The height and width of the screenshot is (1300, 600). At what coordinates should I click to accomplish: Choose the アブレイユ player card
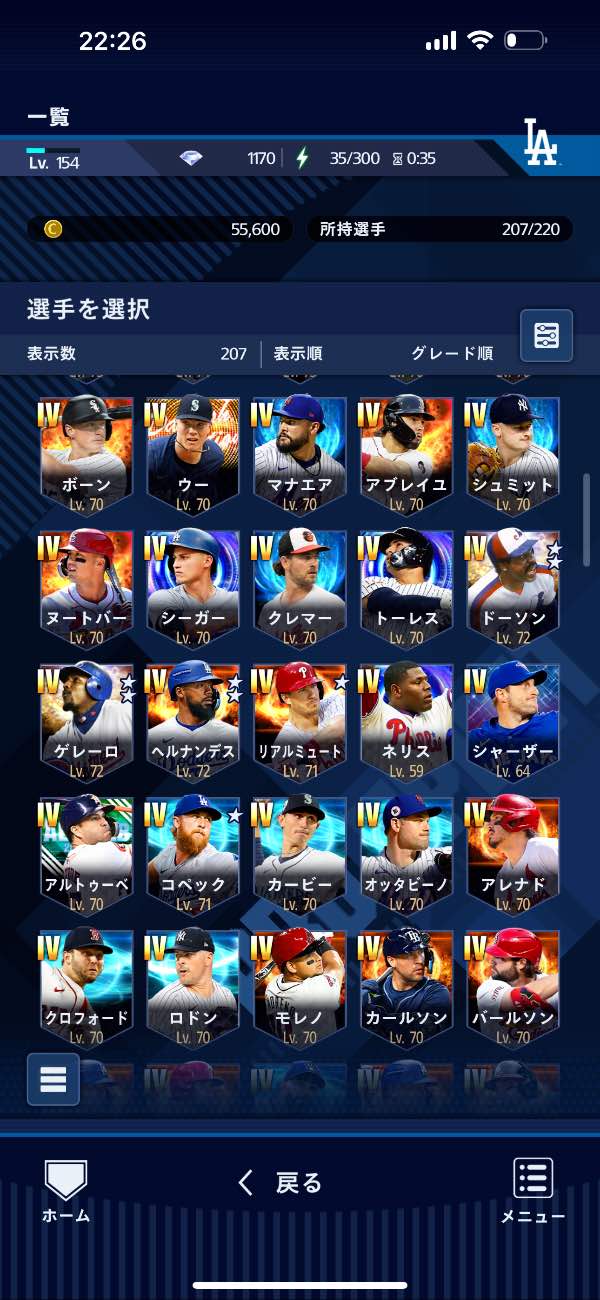(x=407, y=455)
